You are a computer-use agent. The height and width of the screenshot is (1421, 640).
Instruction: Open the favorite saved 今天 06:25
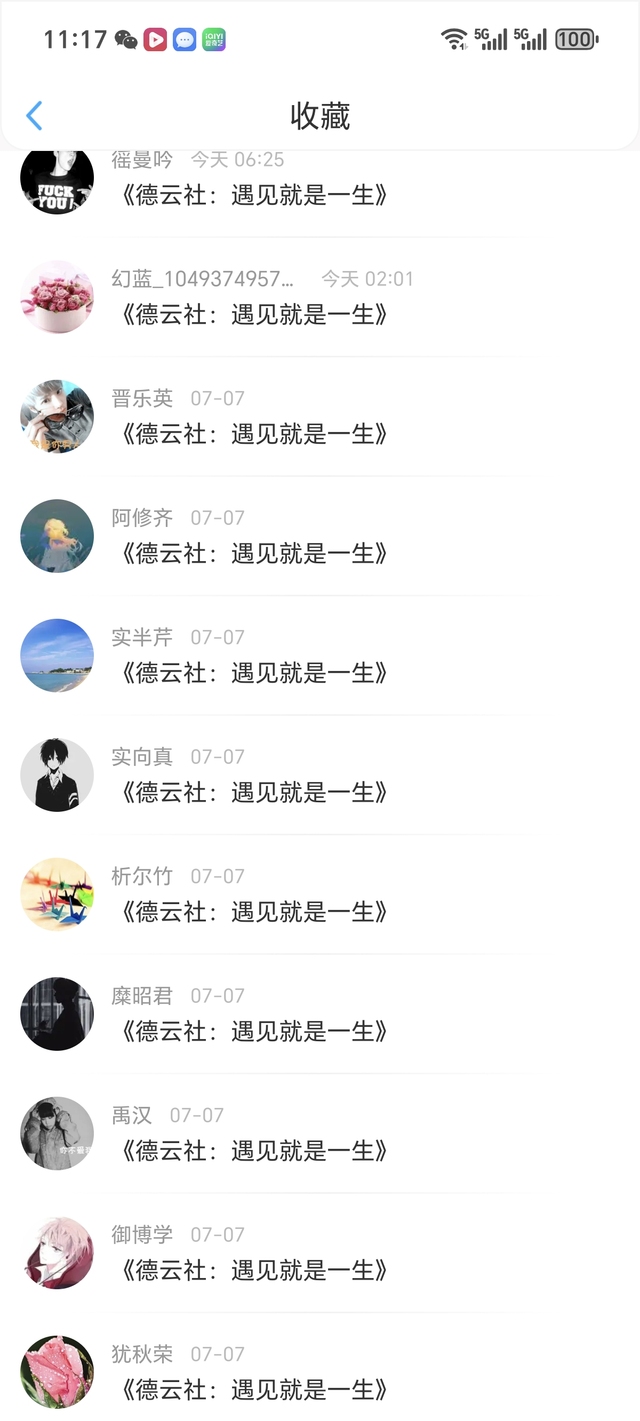click(x=254, y=194)
